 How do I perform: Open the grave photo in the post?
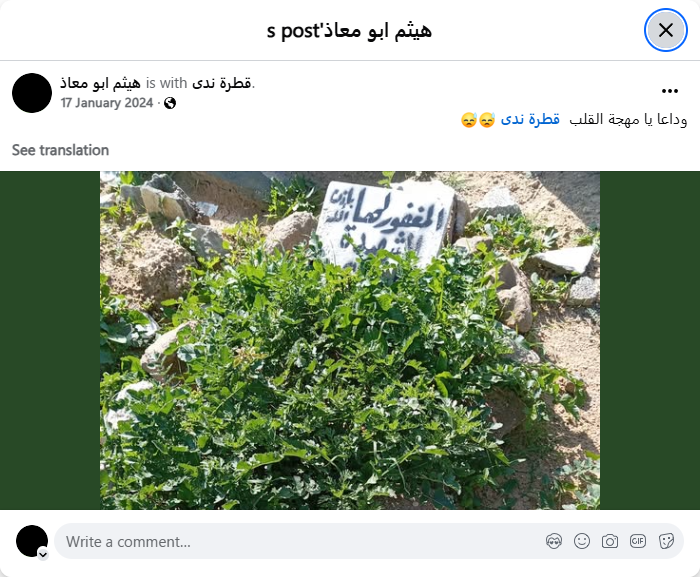(x=350, y=340)
